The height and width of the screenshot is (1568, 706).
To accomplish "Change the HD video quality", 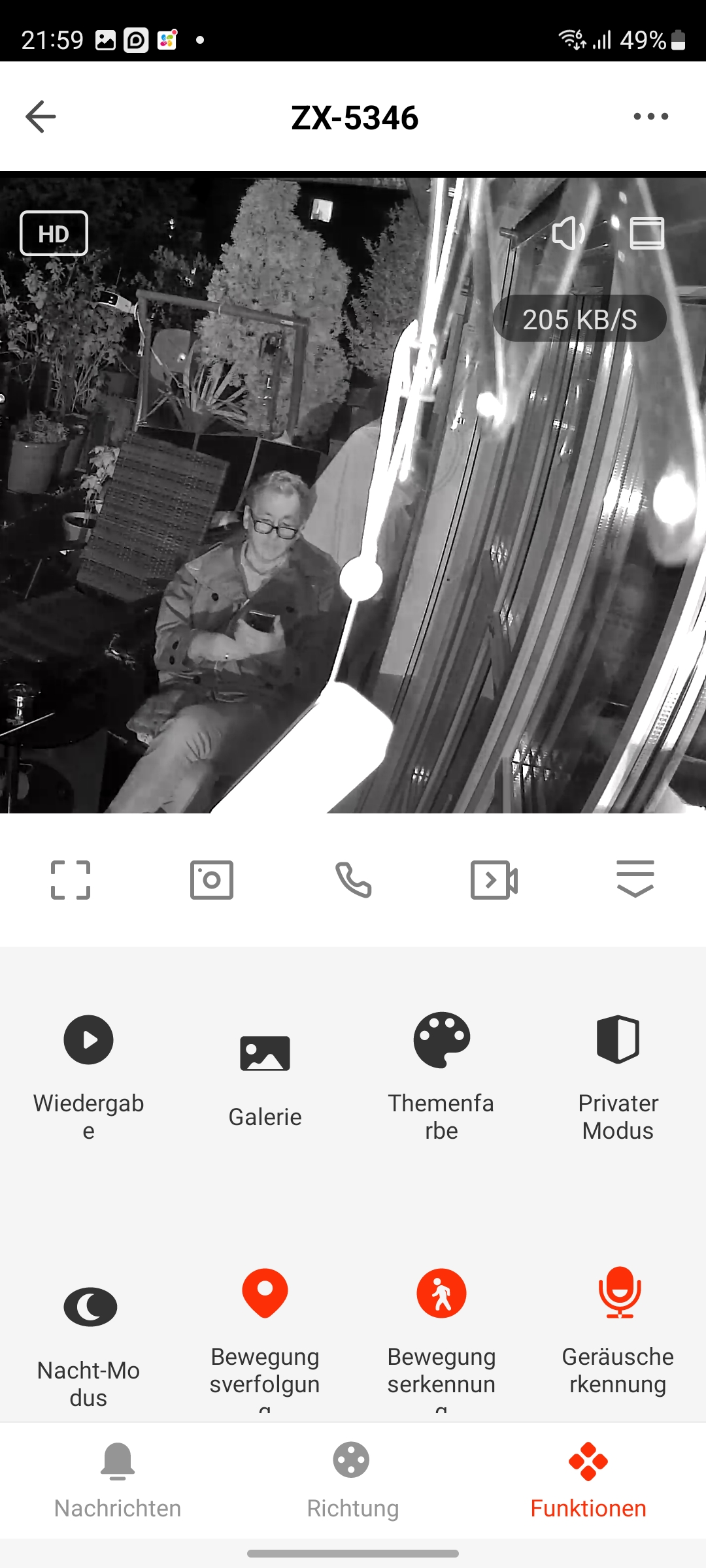I will 54,233.
